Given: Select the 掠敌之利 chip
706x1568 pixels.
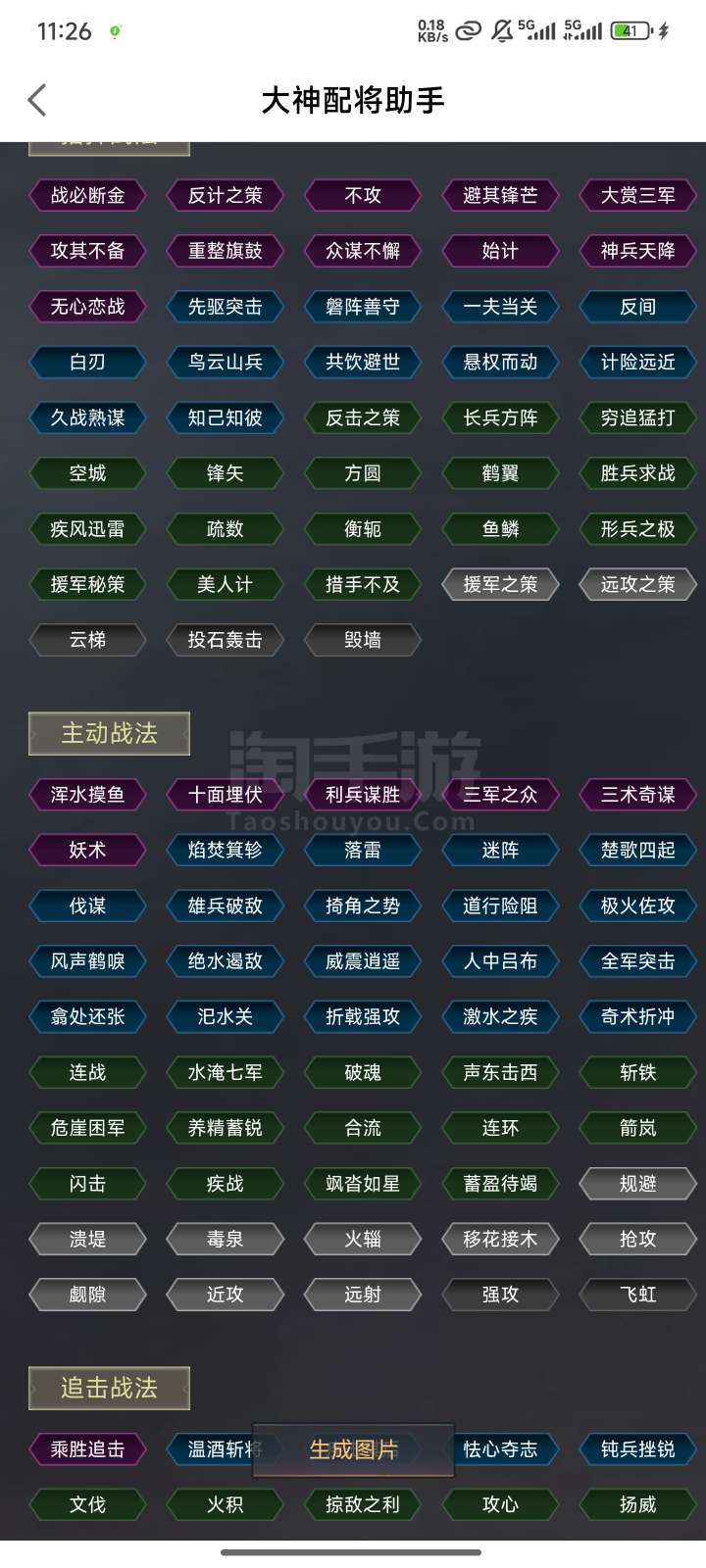Looking at the screenshot, I should 363,1503.
